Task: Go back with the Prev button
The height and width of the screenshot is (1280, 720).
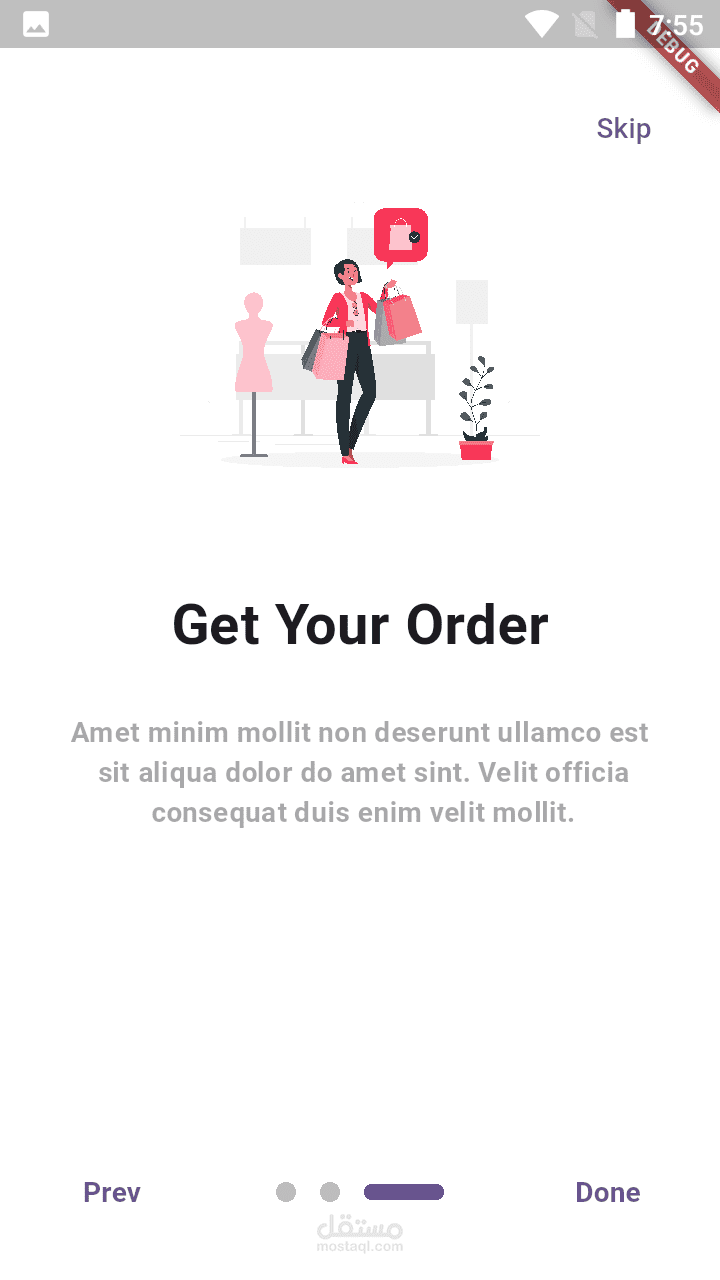Action: tap(112, 1192)
